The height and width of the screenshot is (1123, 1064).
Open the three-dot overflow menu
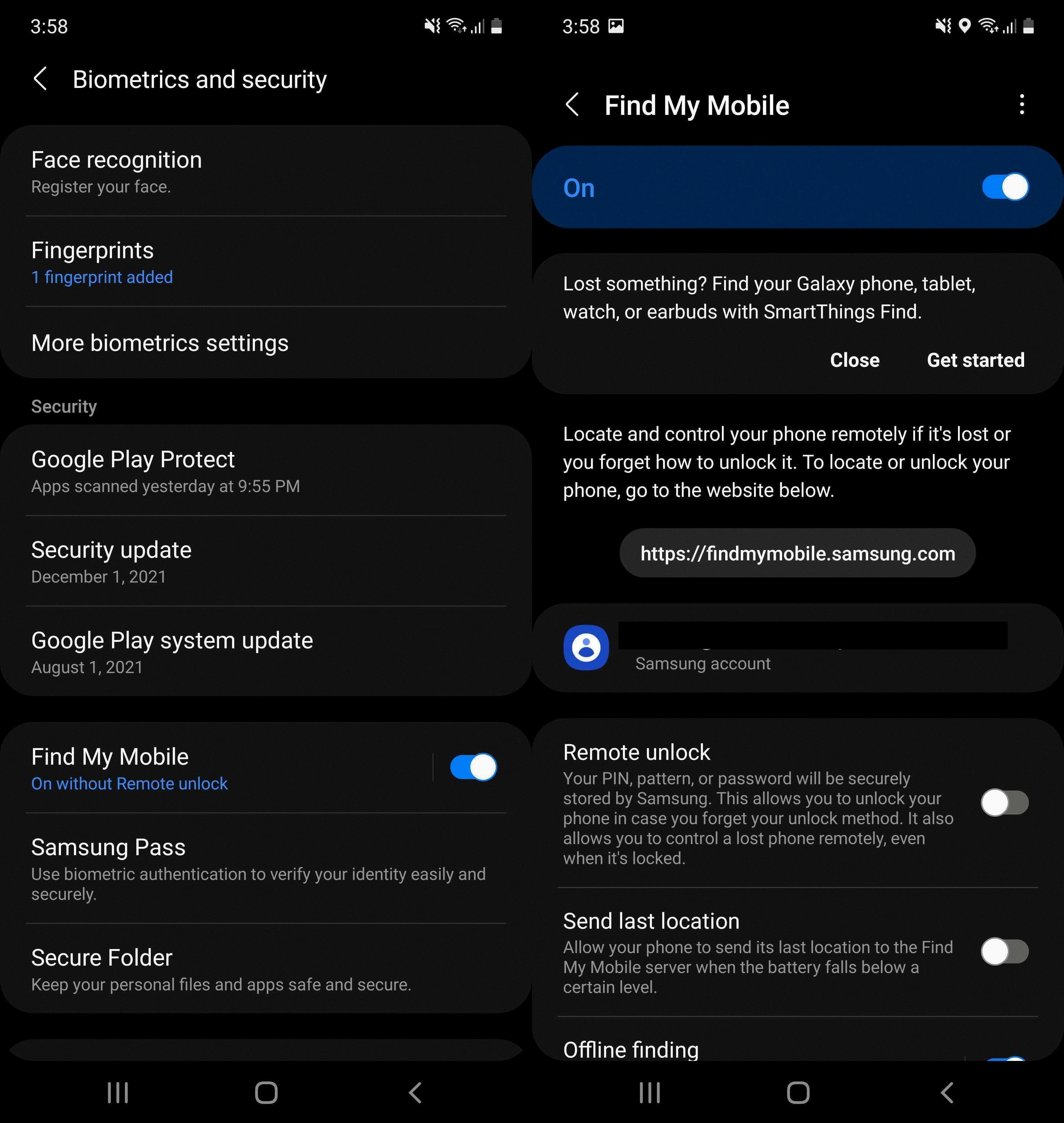[1022, 105]
